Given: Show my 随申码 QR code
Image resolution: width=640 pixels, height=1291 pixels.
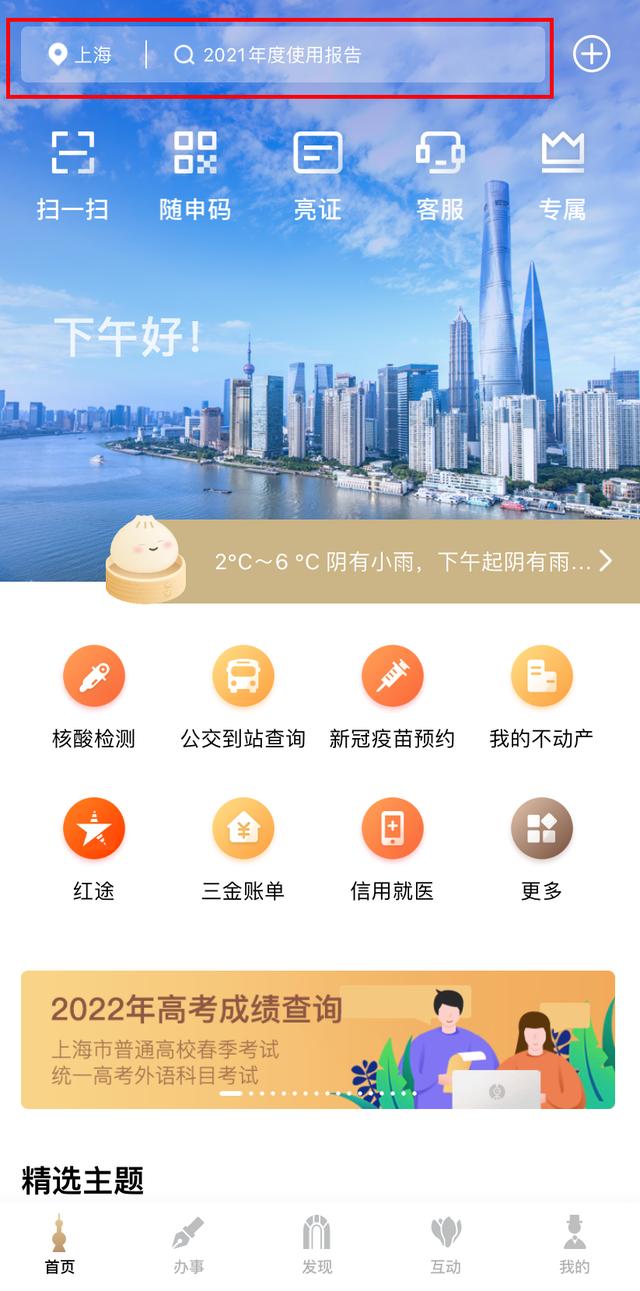Looking at the screenshot, I should [x=195, y=175].
